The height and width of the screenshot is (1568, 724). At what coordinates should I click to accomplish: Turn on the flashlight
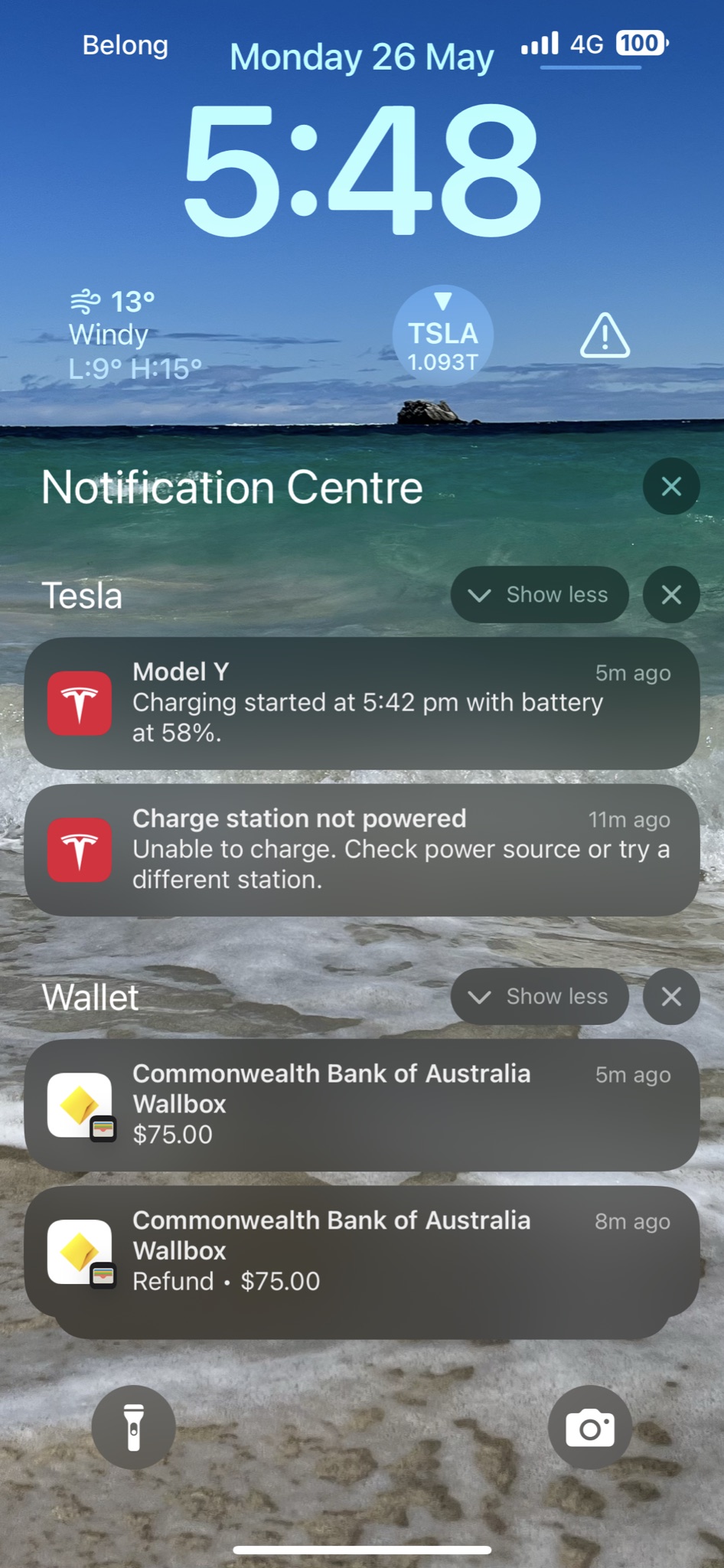[134, 1427]
